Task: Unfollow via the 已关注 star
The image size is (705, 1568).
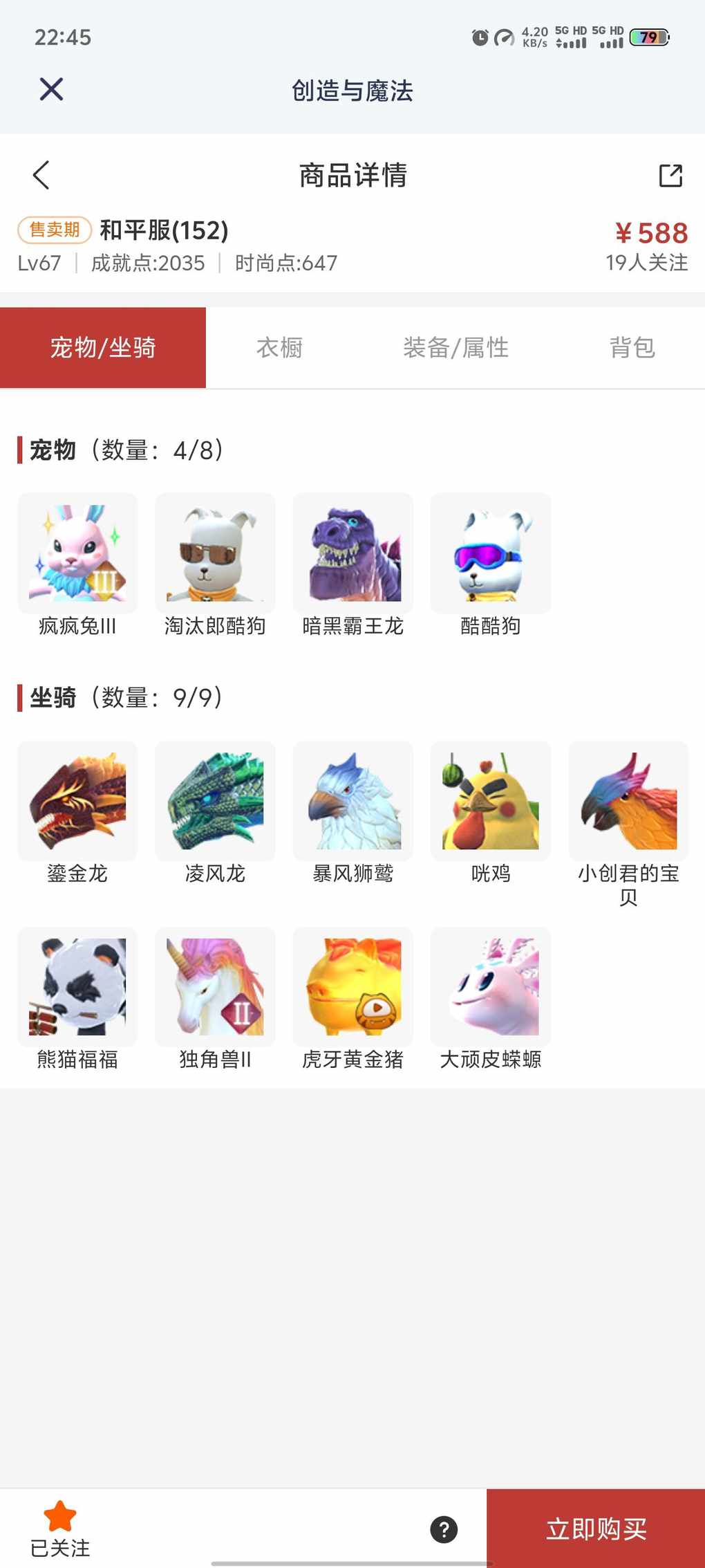Action: [x=60, y=1528]
